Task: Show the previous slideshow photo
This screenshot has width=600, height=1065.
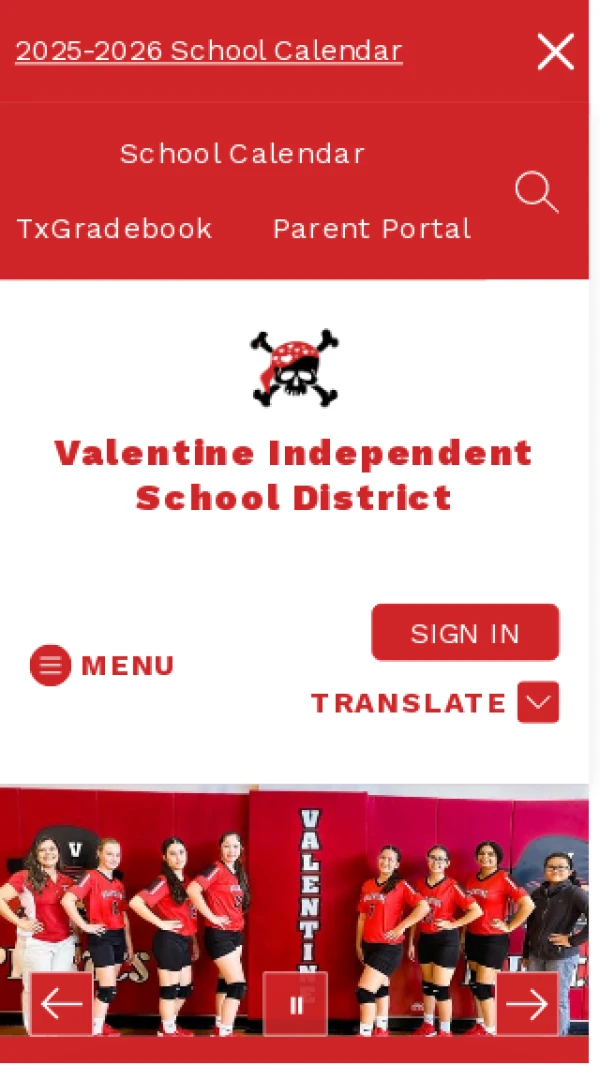Action: point(62,1004)
